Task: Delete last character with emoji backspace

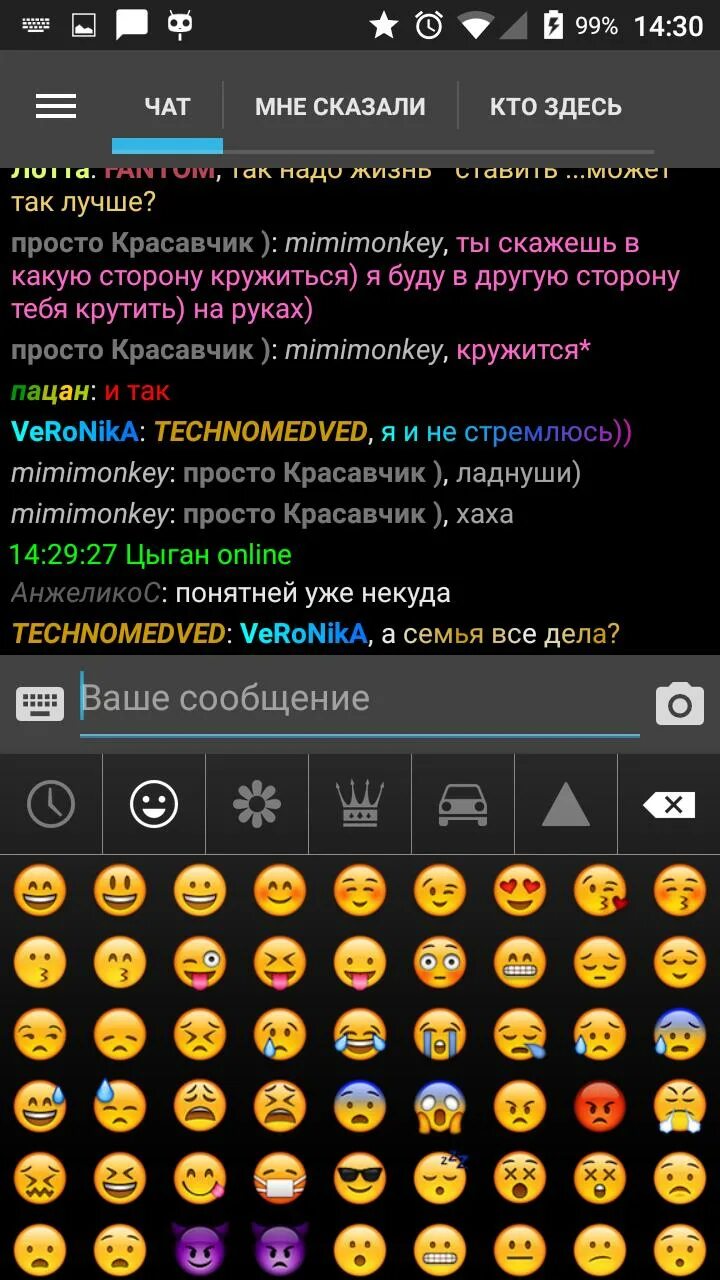Action: click(669, 804)
